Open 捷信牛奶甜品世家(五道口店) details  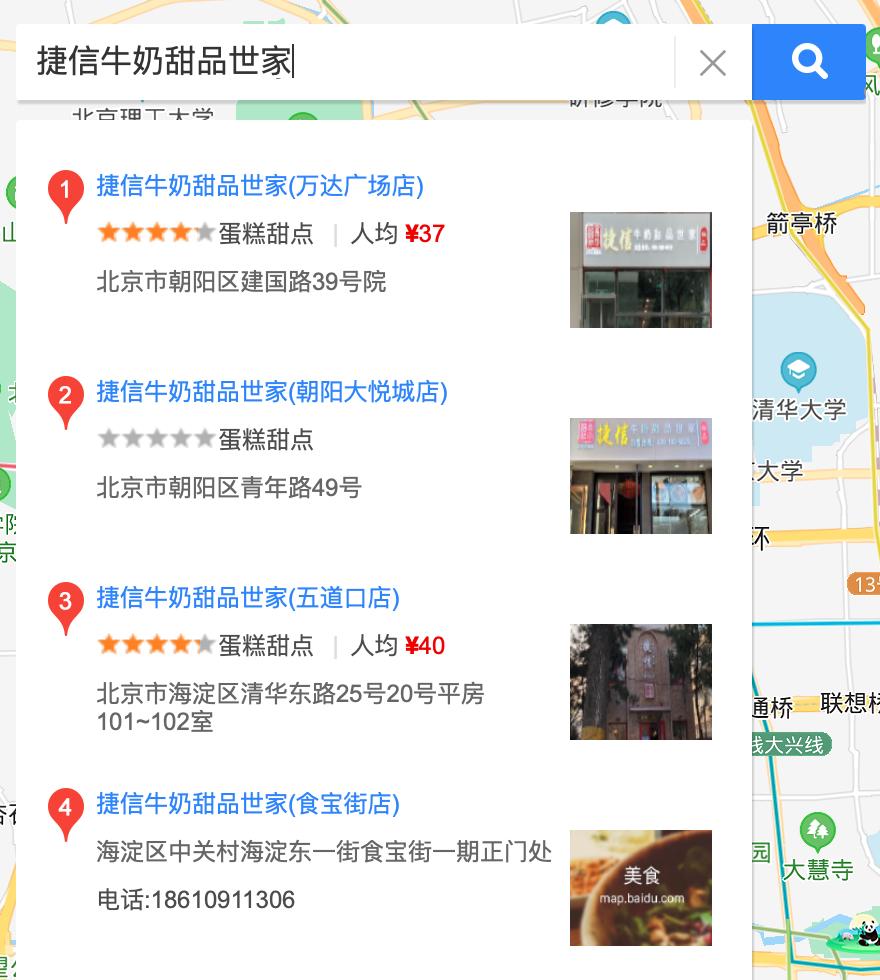(x=246, y=598)
